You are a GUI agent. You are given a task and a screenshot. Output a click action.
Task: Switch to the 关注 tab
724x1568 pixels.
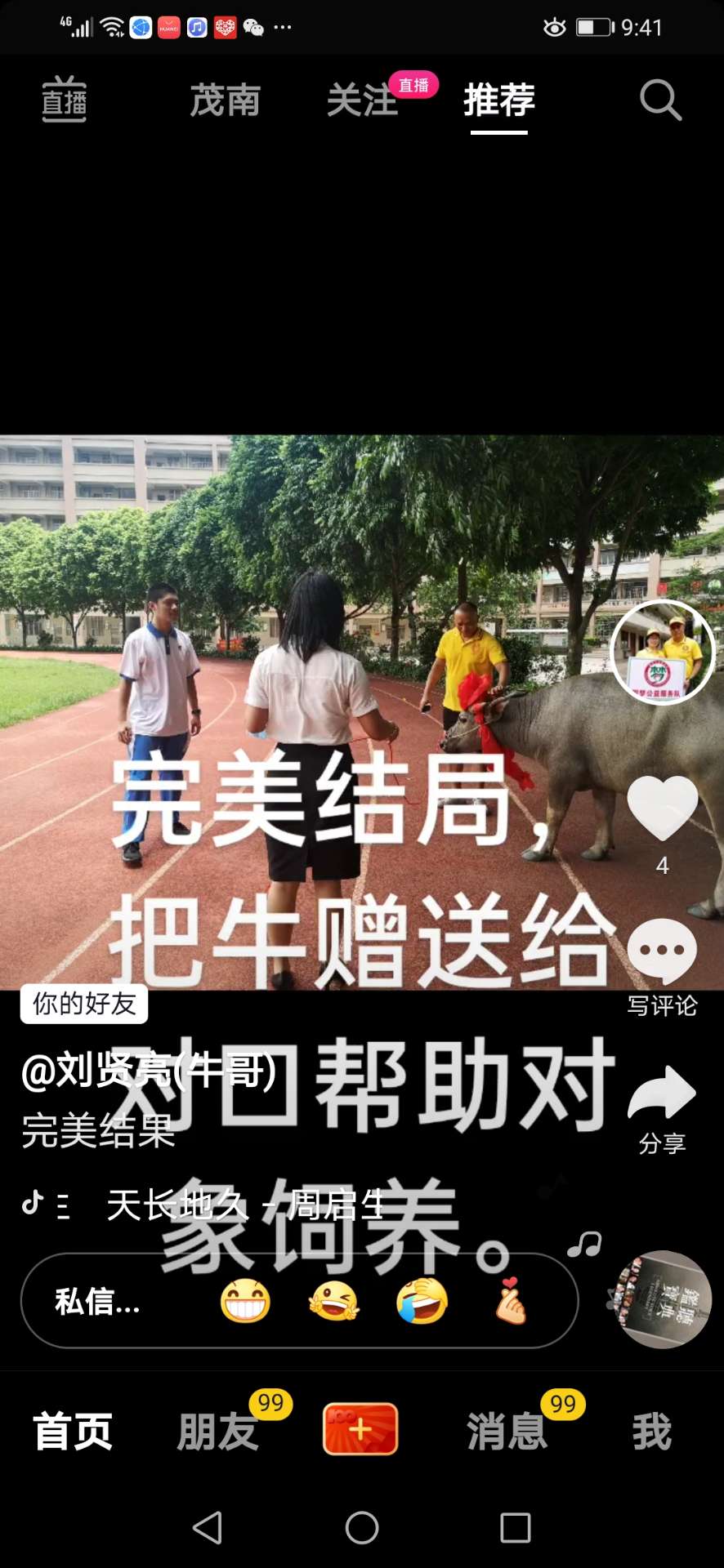[362, 100]
